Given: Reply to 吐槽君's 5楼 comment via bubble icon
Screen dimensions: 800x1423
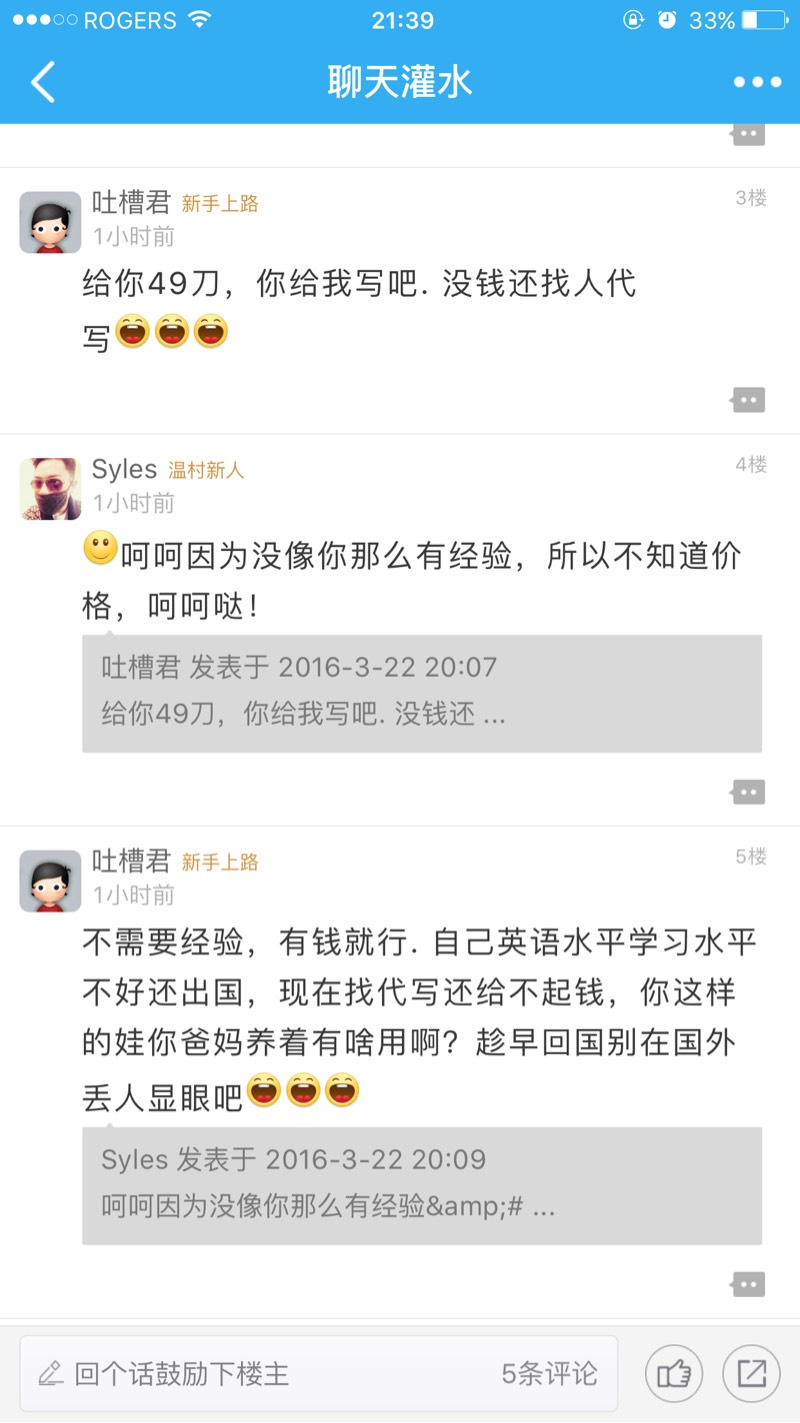Looking at the screenshot, I should click(x=747, y=1283).
